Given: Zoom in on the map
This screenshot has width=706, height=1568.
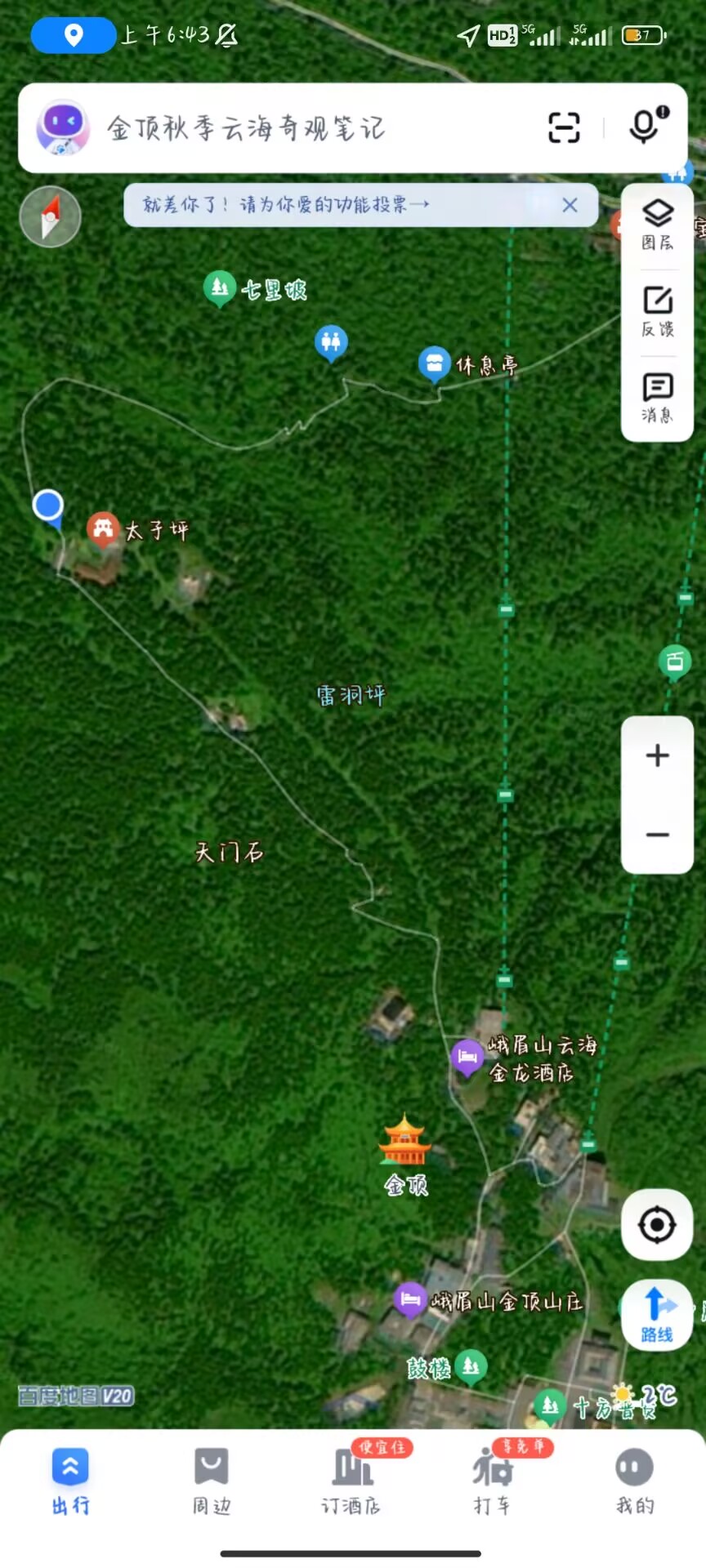Looking at the screenshot, I should [x=658, y=755].
